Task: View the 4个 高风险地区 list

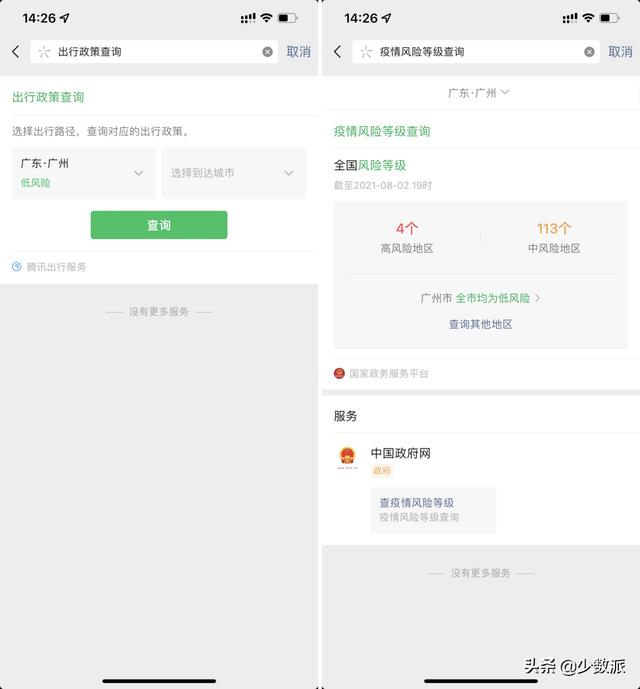Action: pyautogui.click(x=407, y=238)
